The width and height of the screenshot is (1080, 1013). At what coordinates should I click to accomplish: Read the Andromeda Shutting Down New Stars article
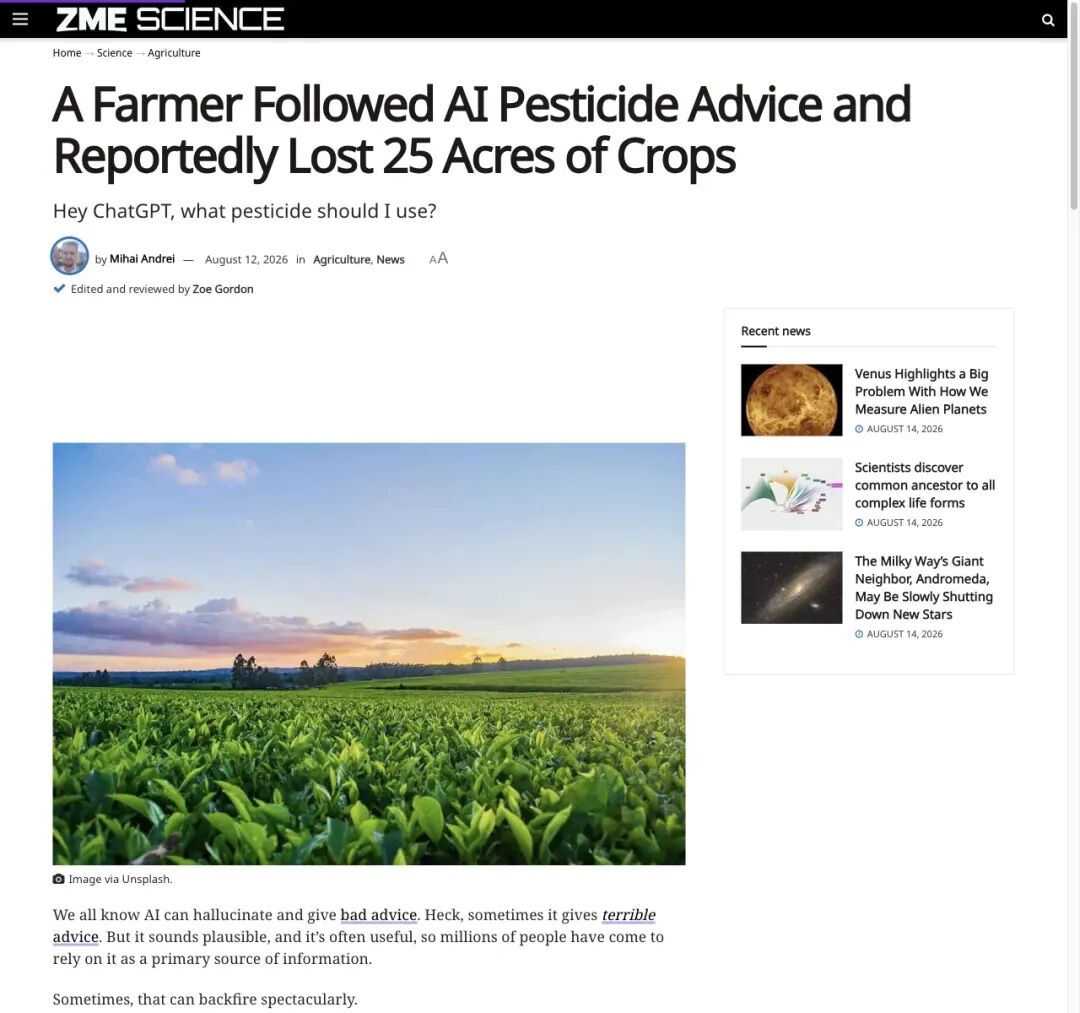coord(924,587)
